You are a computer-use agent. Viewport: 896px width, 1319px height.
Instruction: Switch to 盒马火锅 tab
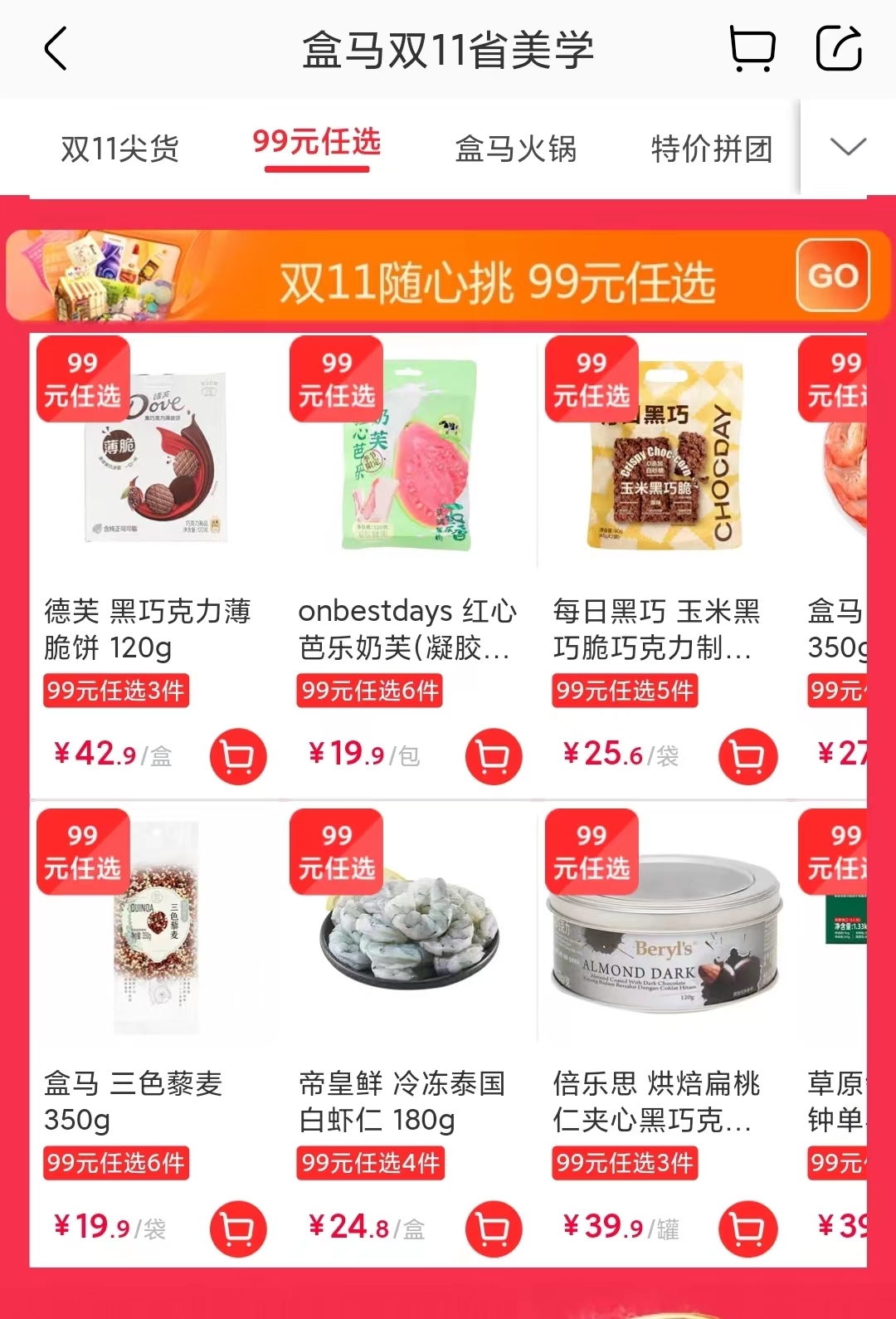515,149
